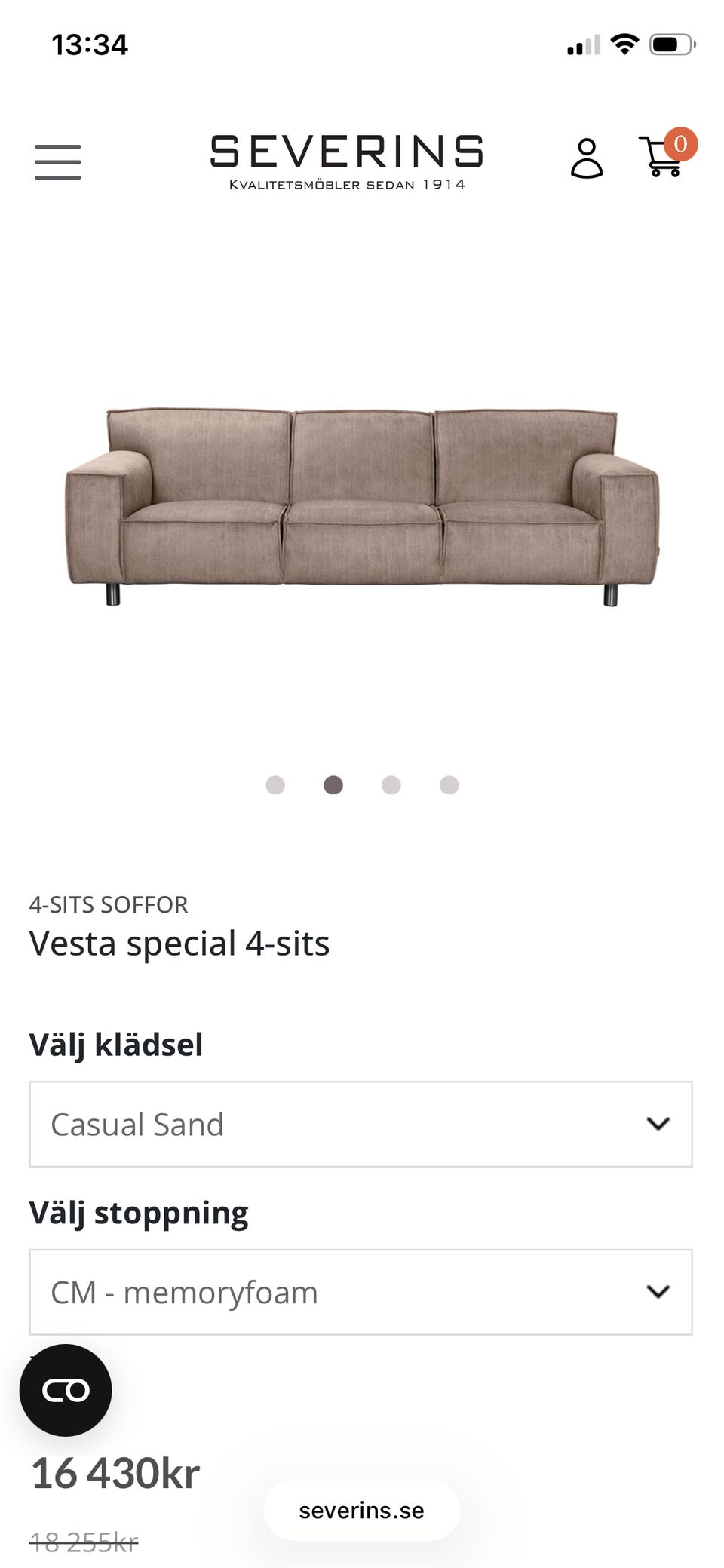Screen dimensions: 724x1568
Task: Click the cart badge showing 0 items
Action: 681,144
